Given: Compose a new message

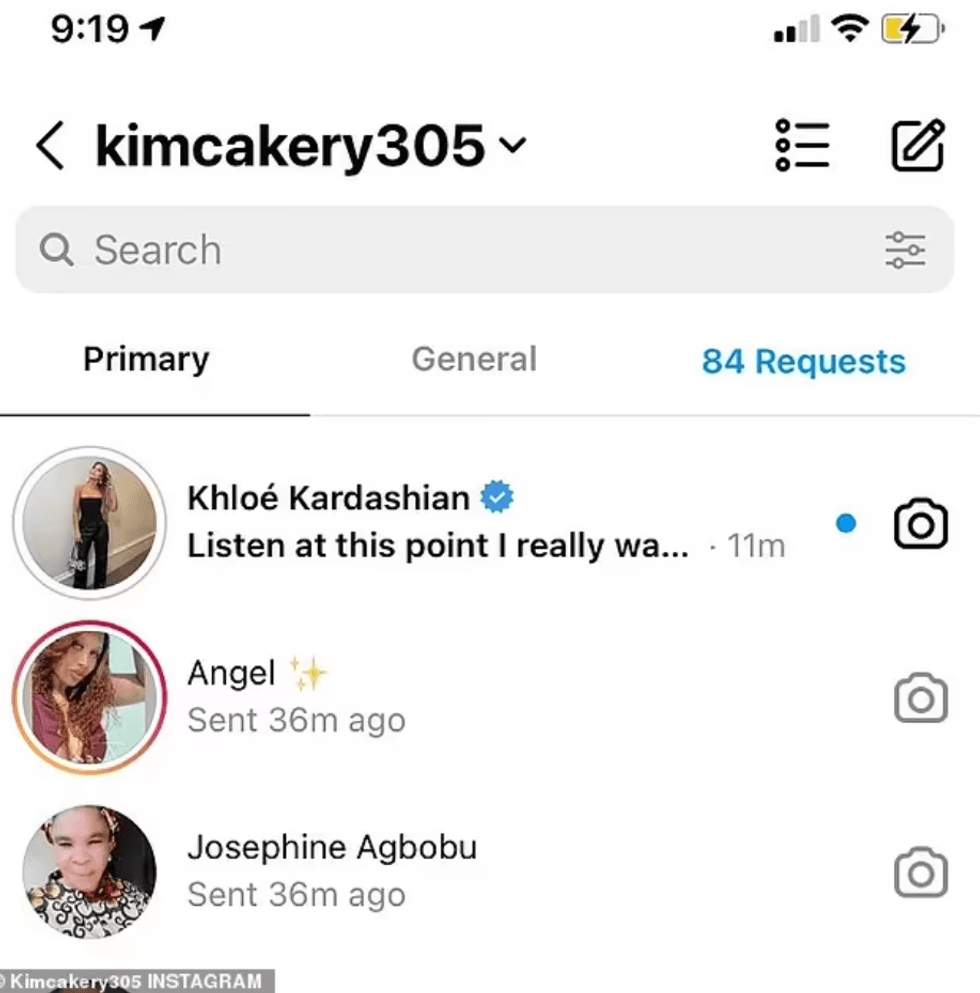Looking at the screenshot, I should point(917,146).
